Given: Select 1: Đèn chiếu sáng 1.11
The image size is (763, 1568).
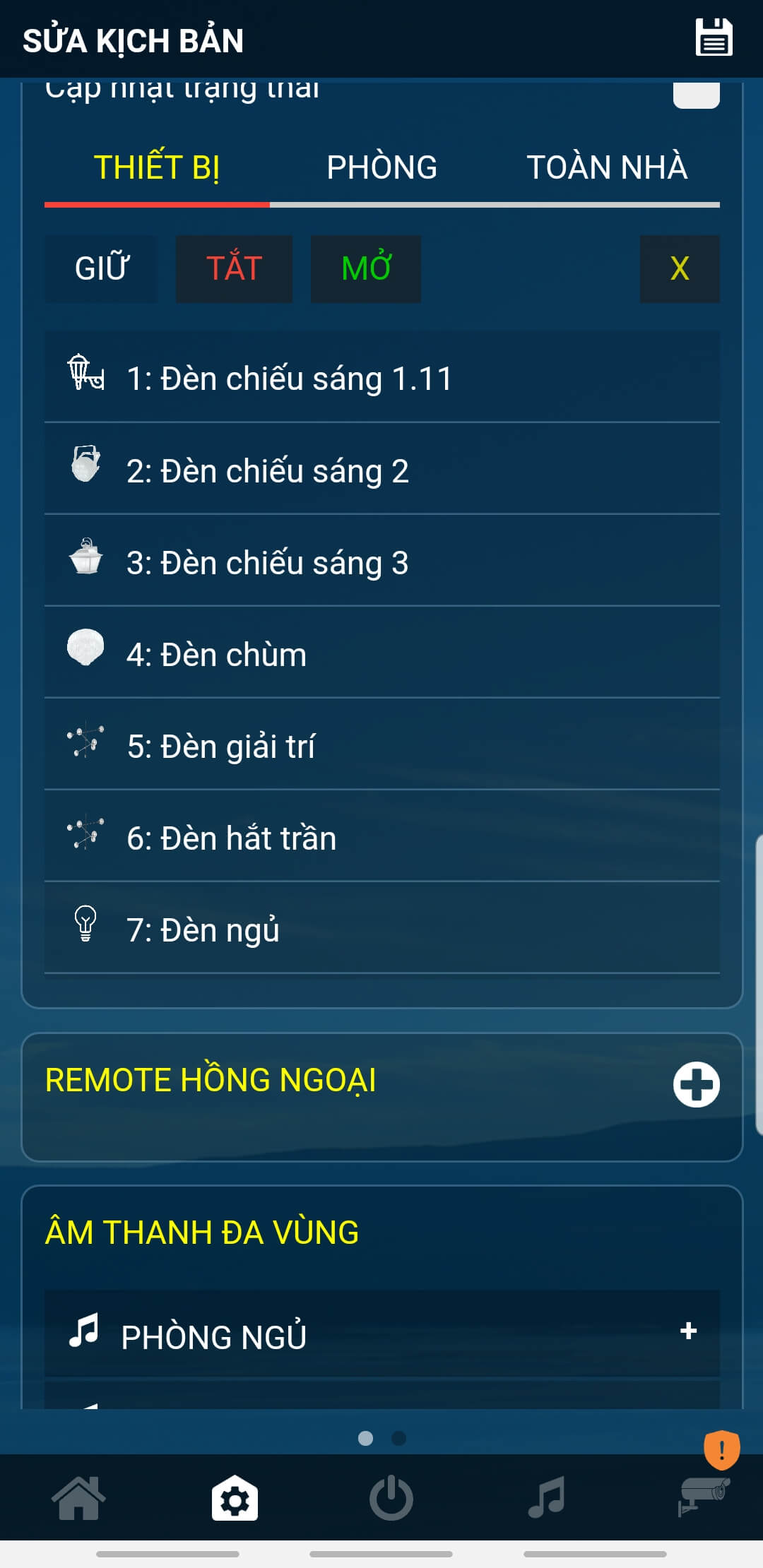Looking at the screenshot, I should [x=381, y=378].
